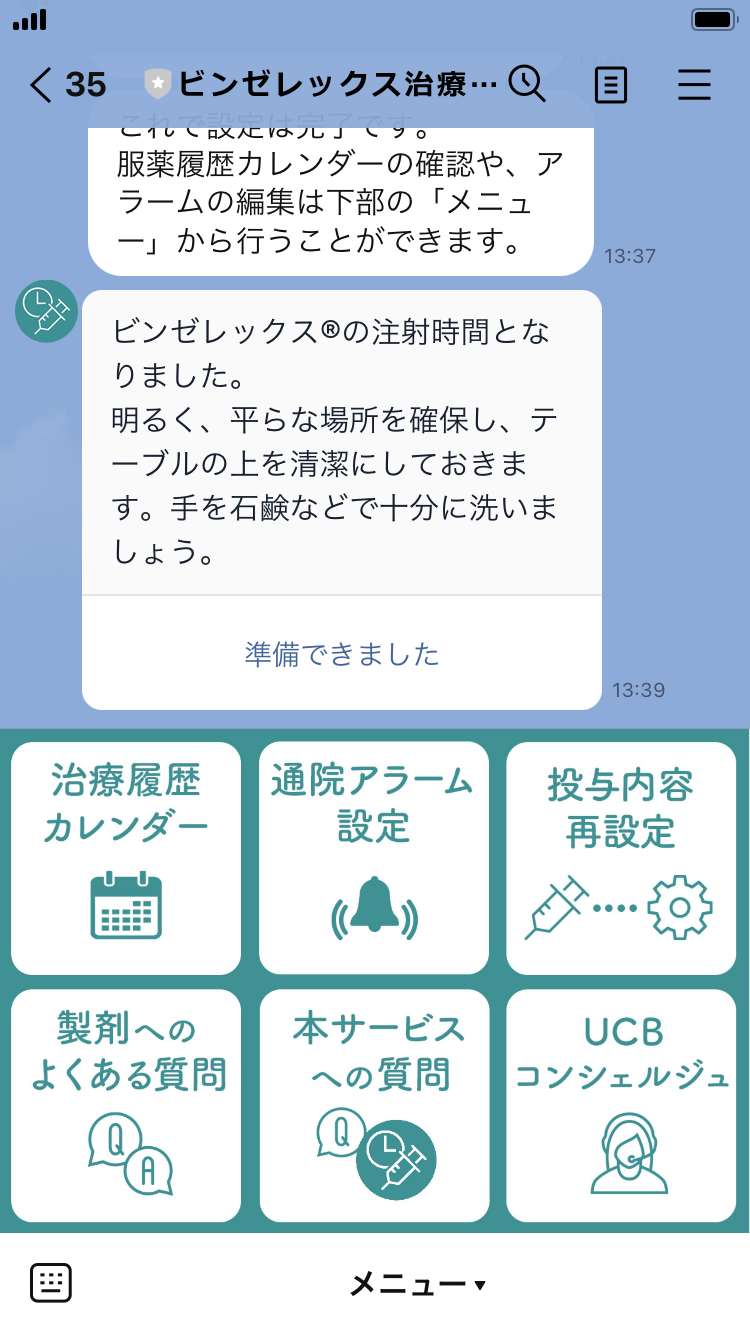Tap the bot's syringe avatar icon

46,311
